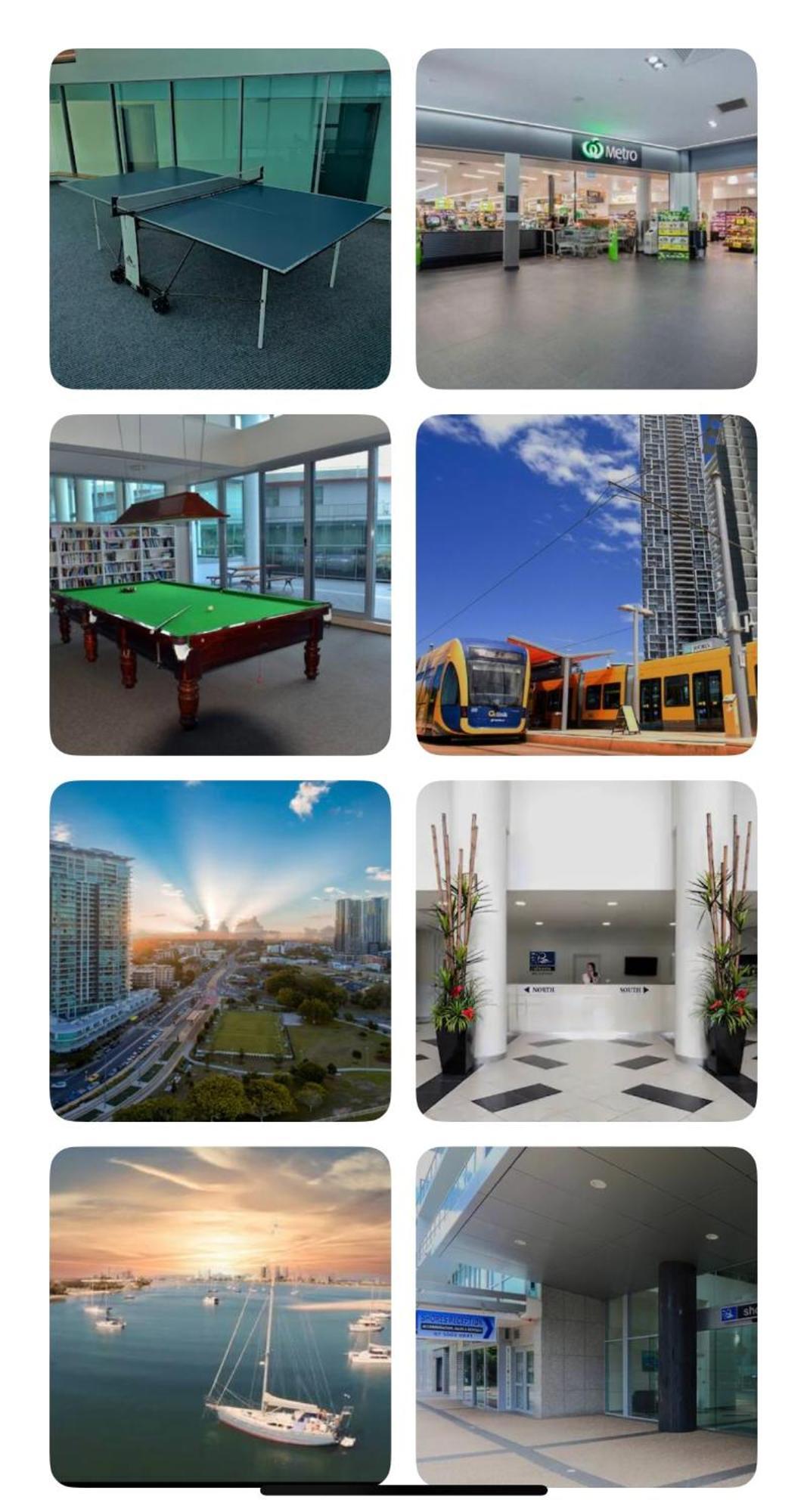
Task: Open the billiards table photo
Action: pos(220,584)
